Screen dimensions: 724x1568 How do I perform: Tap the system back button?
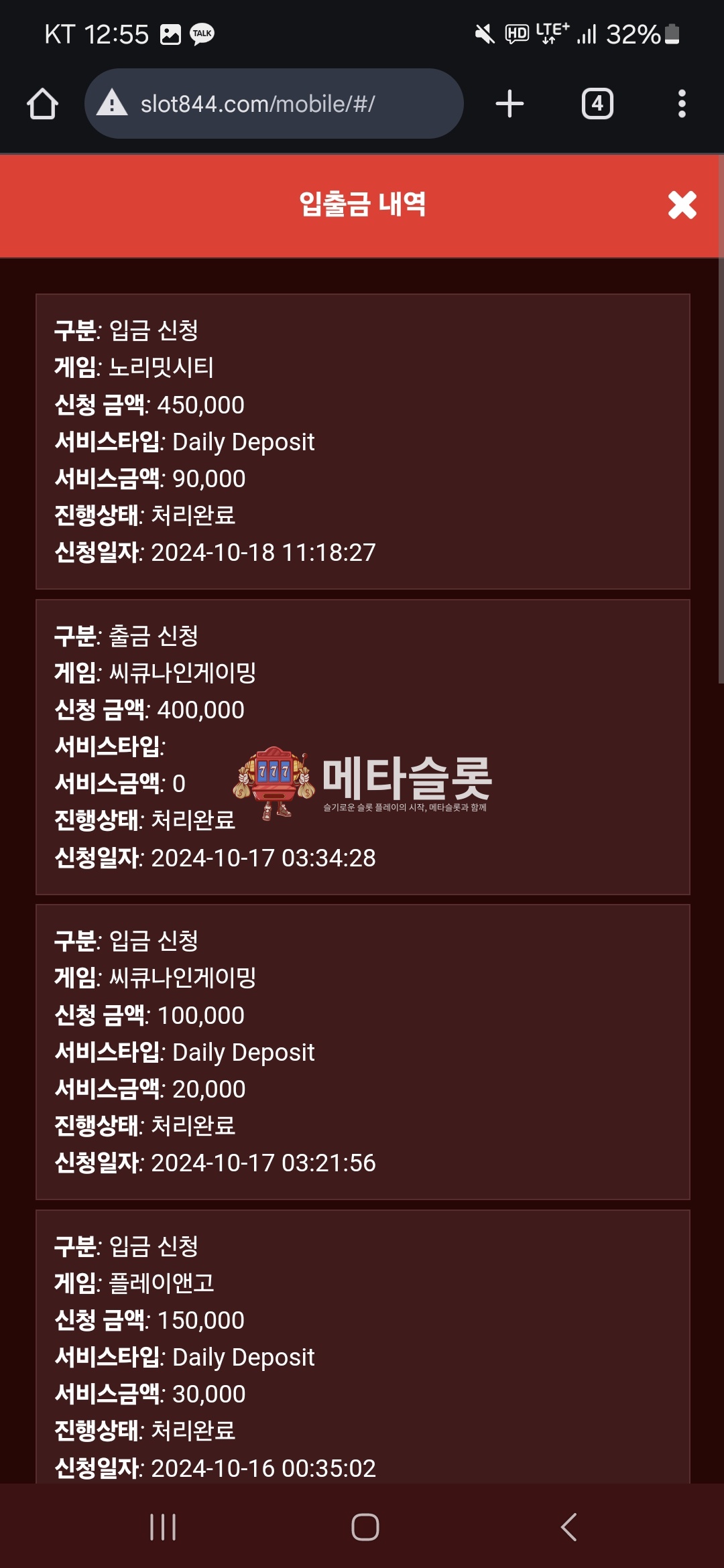click(568, 1527)
